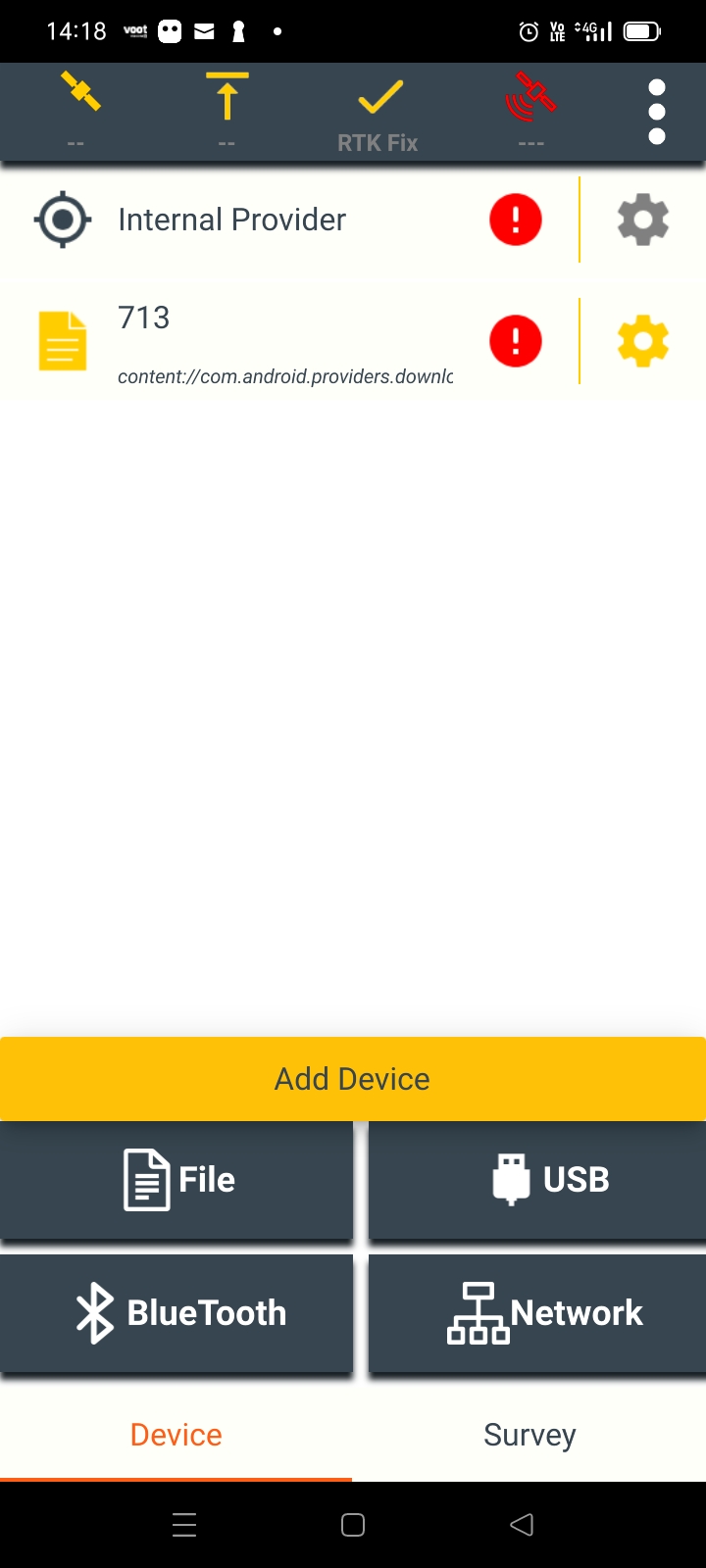This screenshot has height=1568, width=706.
Task: Open the three-dot overflow menu
Action: click(x=657, y=112)
